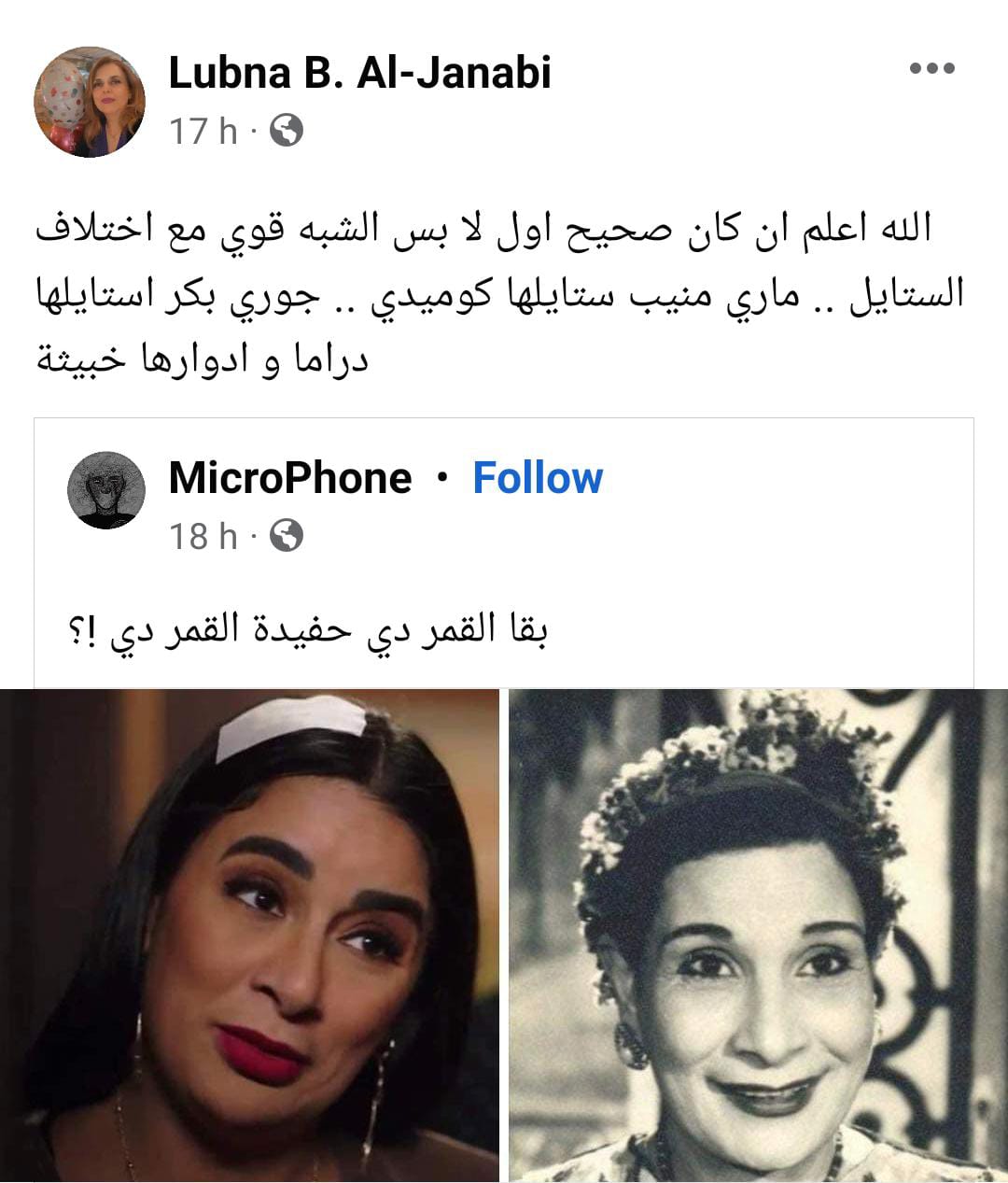
Task: View the MicroPhone page avatar
Action: tap(106, 490)
